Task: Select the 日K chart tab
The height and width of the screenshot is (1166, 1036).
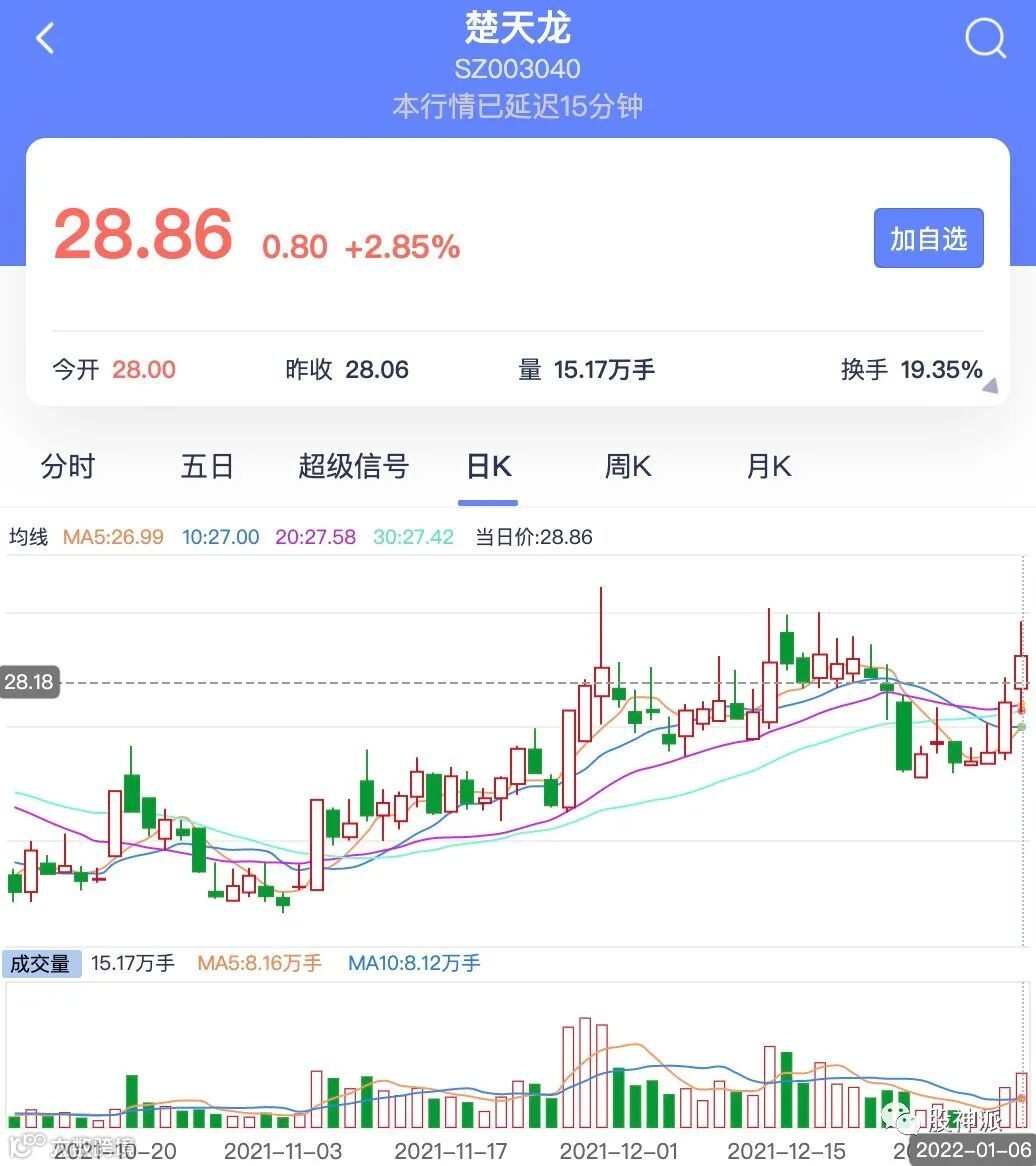Action: pos(489,466)
